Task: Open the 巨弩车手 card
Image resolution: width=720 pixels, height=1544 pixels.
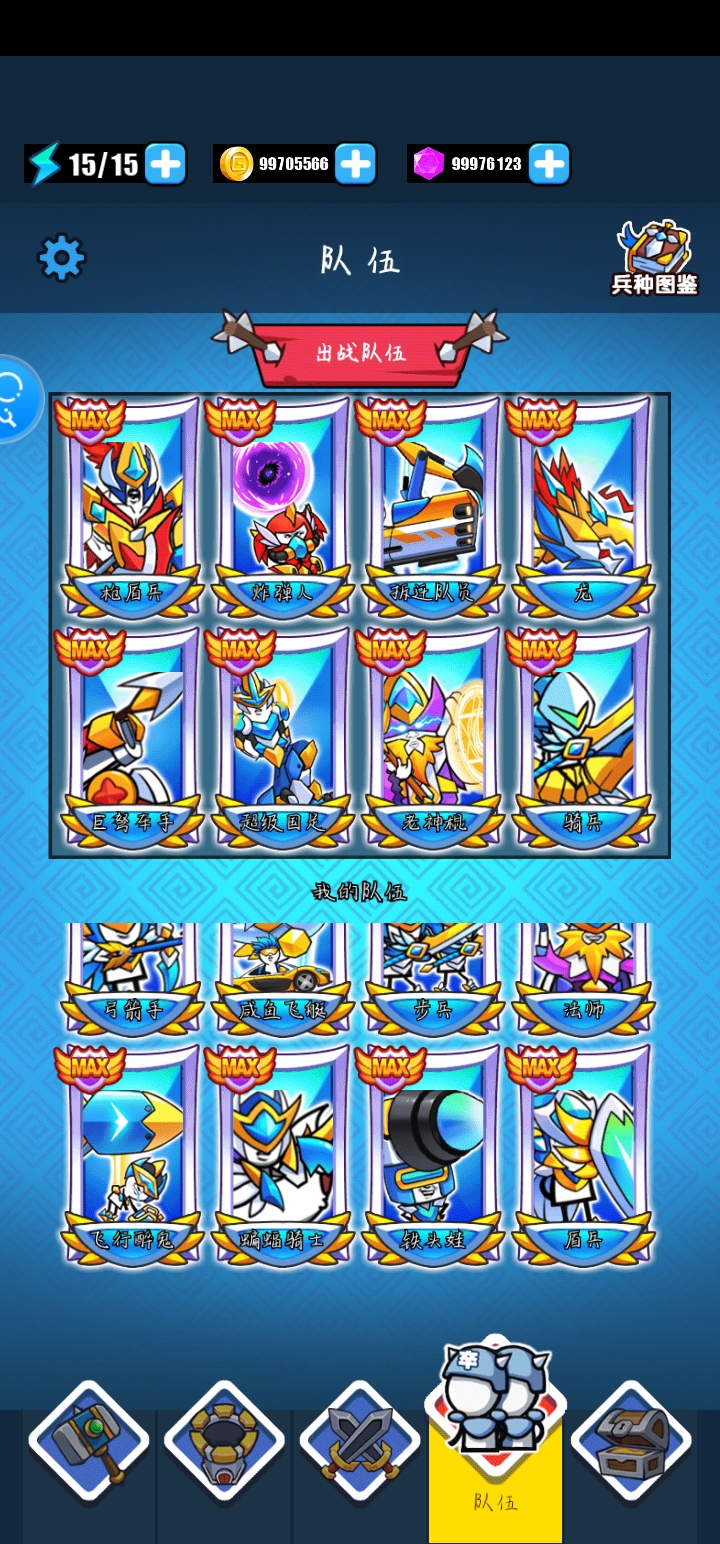Action: (132, 737)
